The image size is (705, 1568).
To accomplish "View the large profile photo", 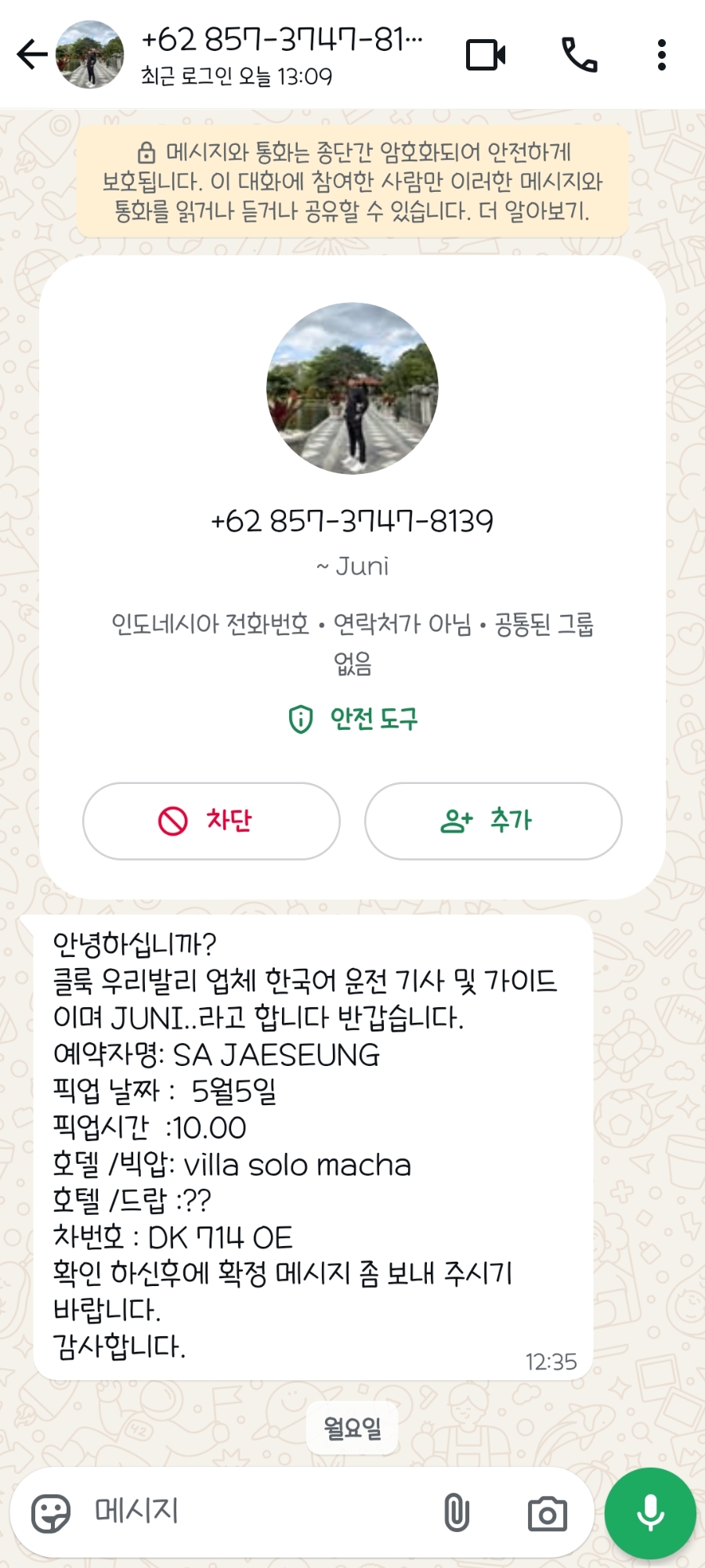I will pos(352,388).
